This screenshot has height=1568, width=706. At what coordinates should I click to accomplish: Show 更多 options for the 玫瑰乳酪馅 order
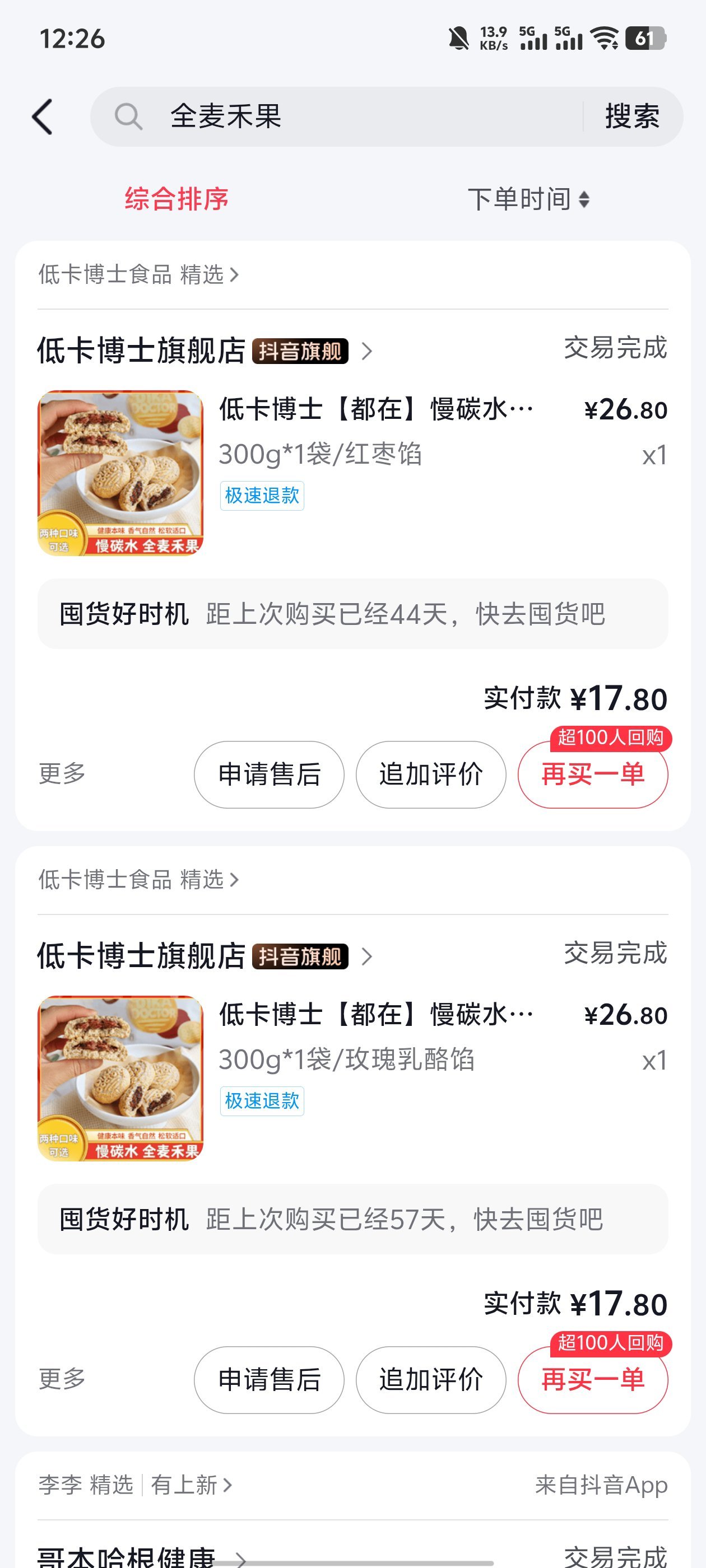(x=62, y=1378)
